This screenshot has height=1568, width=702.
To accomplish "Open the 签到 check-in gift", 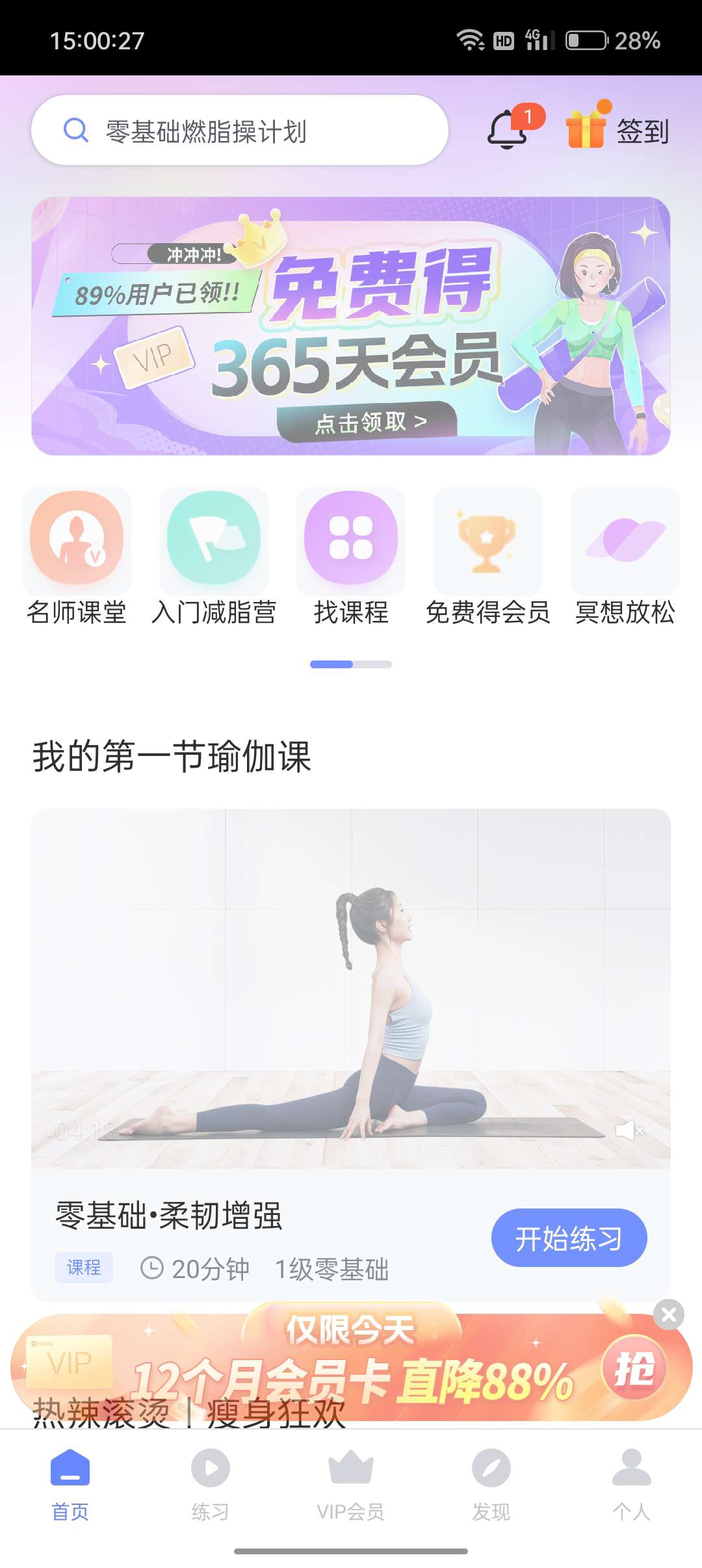I will click(x=617, y=129).
